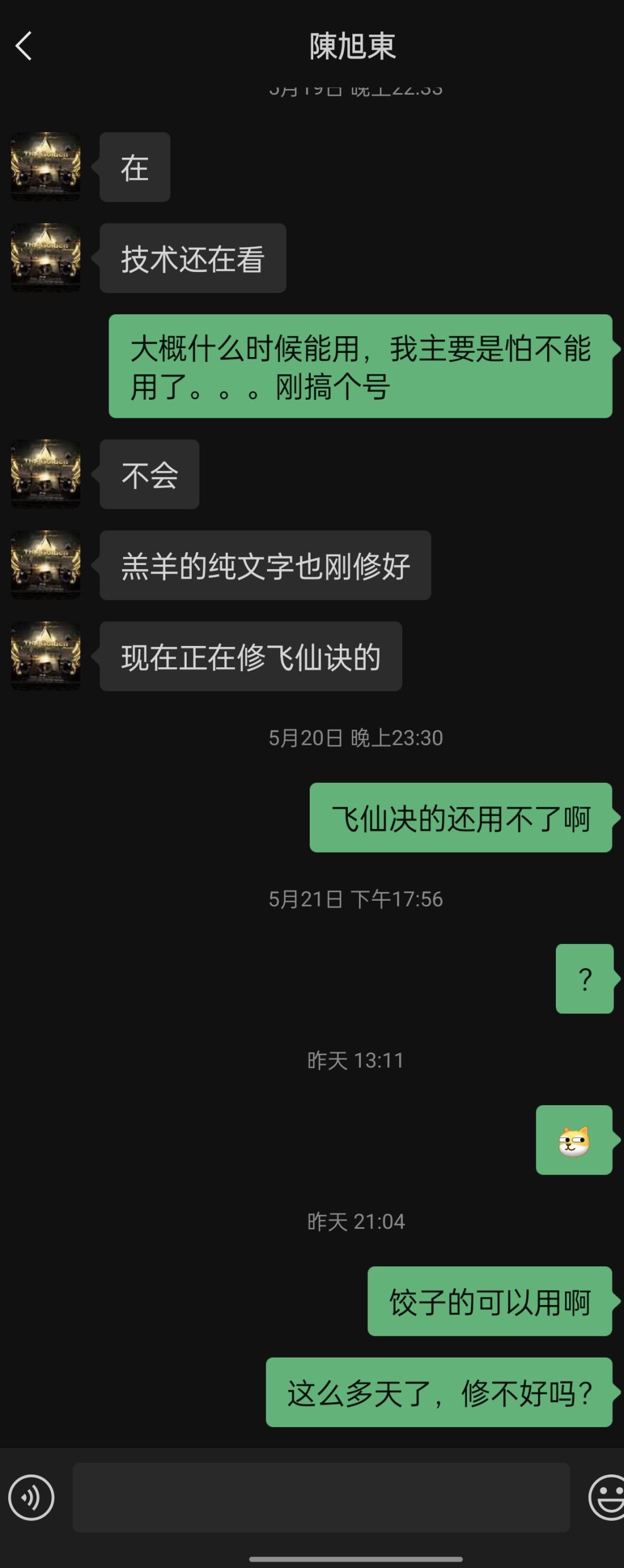This screenshot has width=624, height=1568.
Task: Open the emoji sticker picker
Action: 607,1497
